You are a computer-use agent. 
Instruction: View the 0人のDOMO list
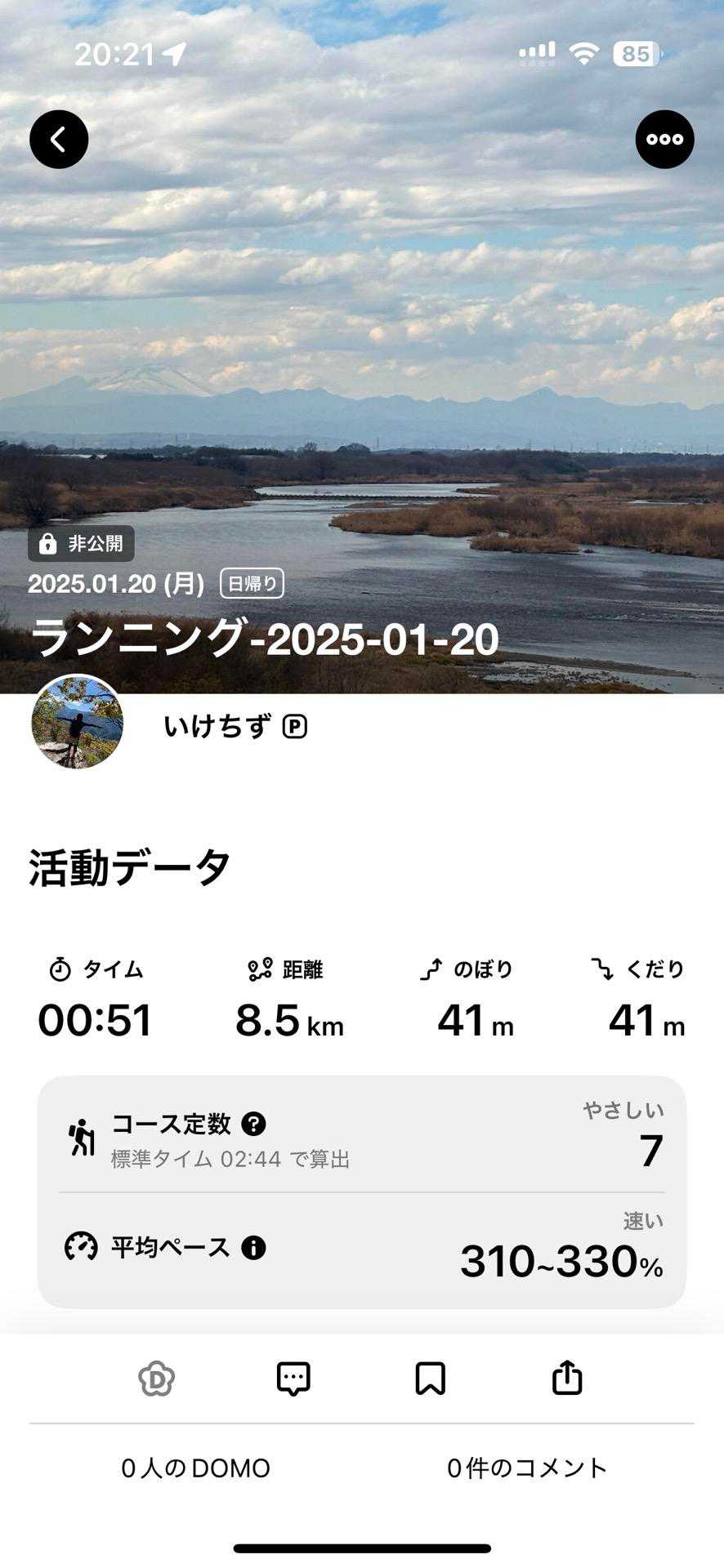click(195, 1468)
